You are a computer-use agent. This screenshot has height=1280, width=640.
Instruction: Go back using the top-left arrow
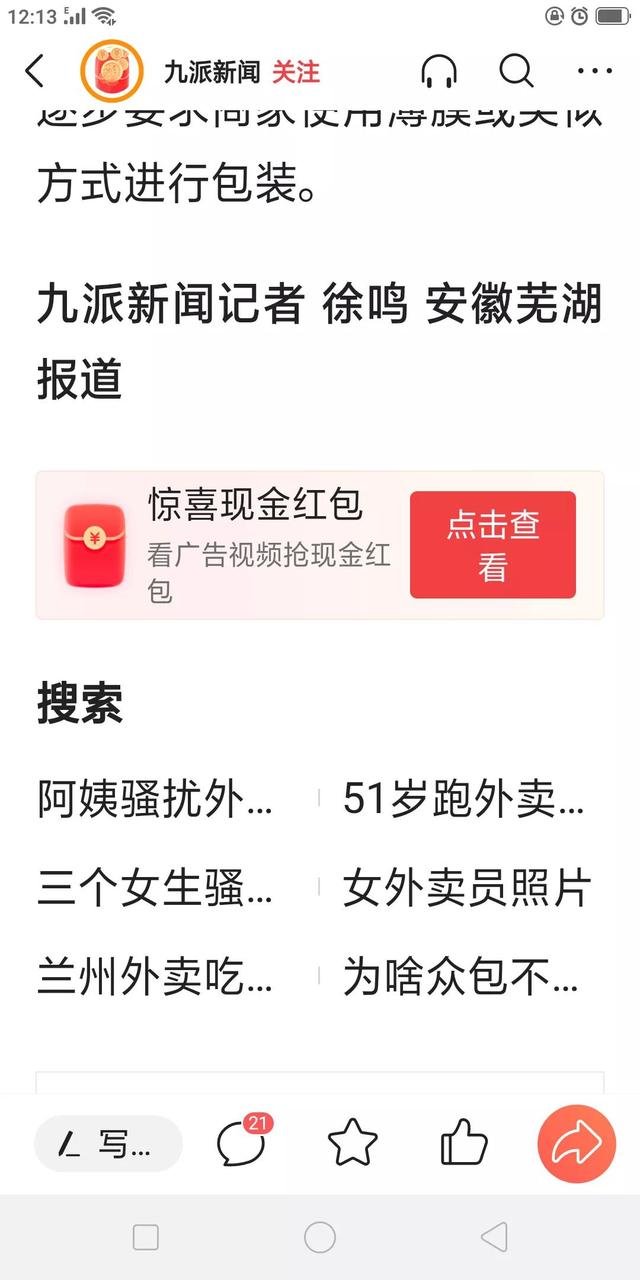coord(35,71)
